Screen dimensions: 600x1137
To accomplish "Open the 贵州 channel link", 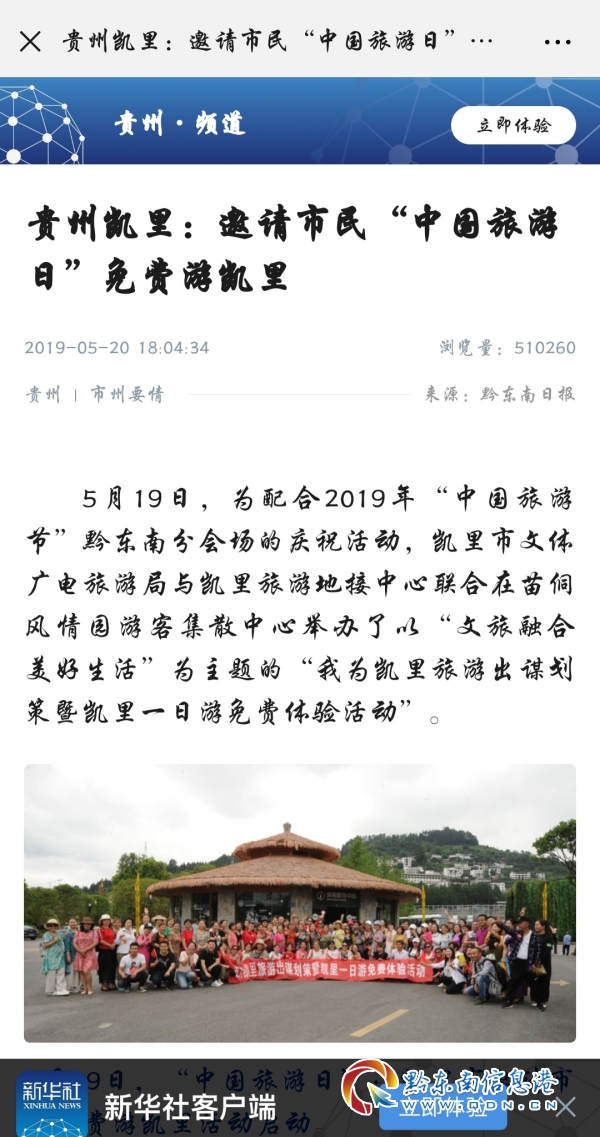I will (x=43, y=394).
